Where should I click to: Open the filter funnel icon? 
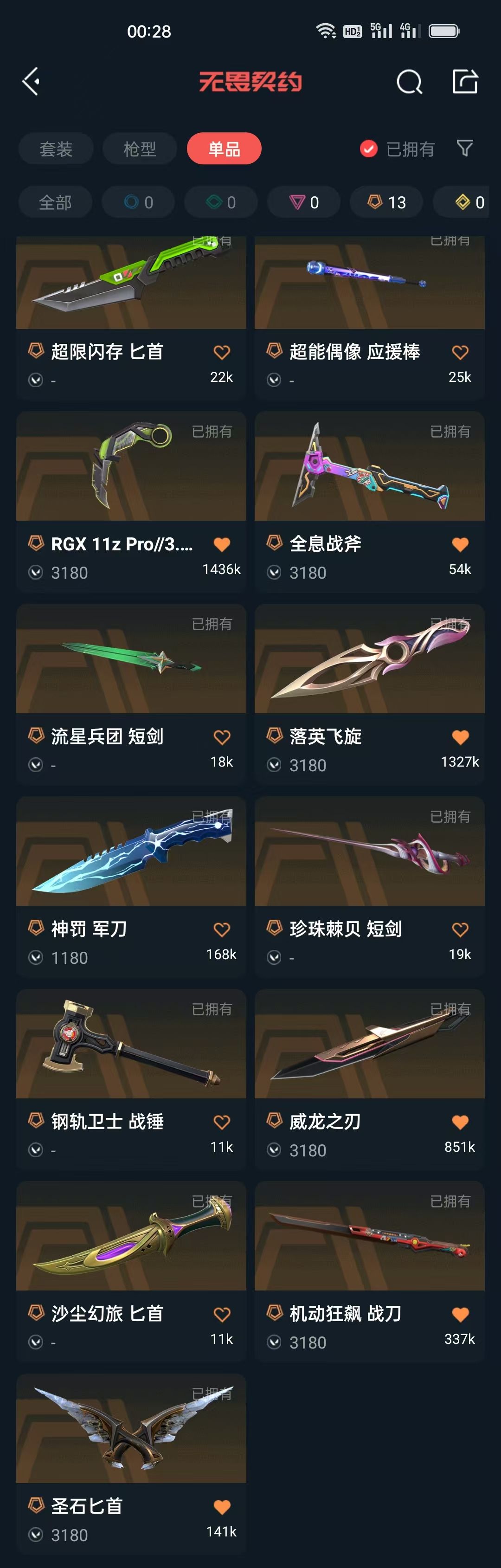(x=464, y=148)
